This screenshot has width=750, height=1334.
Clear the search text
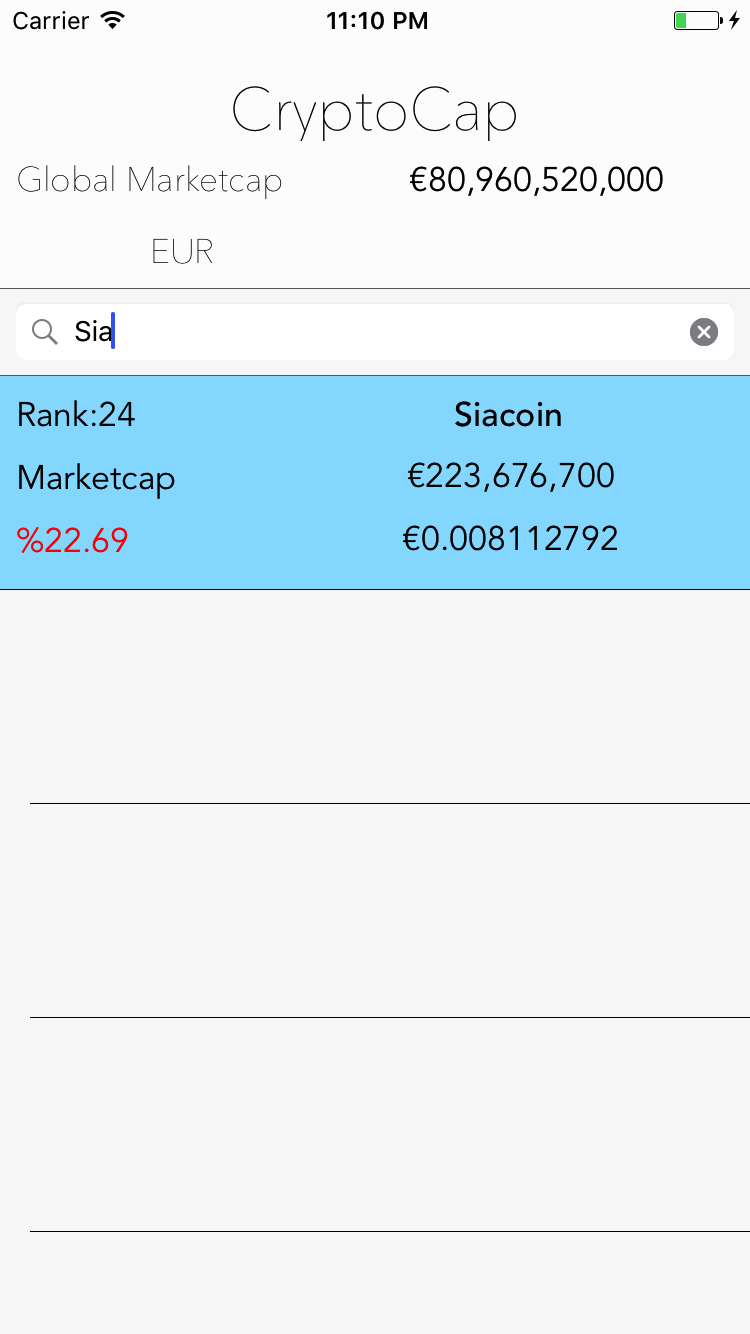click(x=704, y=332)
